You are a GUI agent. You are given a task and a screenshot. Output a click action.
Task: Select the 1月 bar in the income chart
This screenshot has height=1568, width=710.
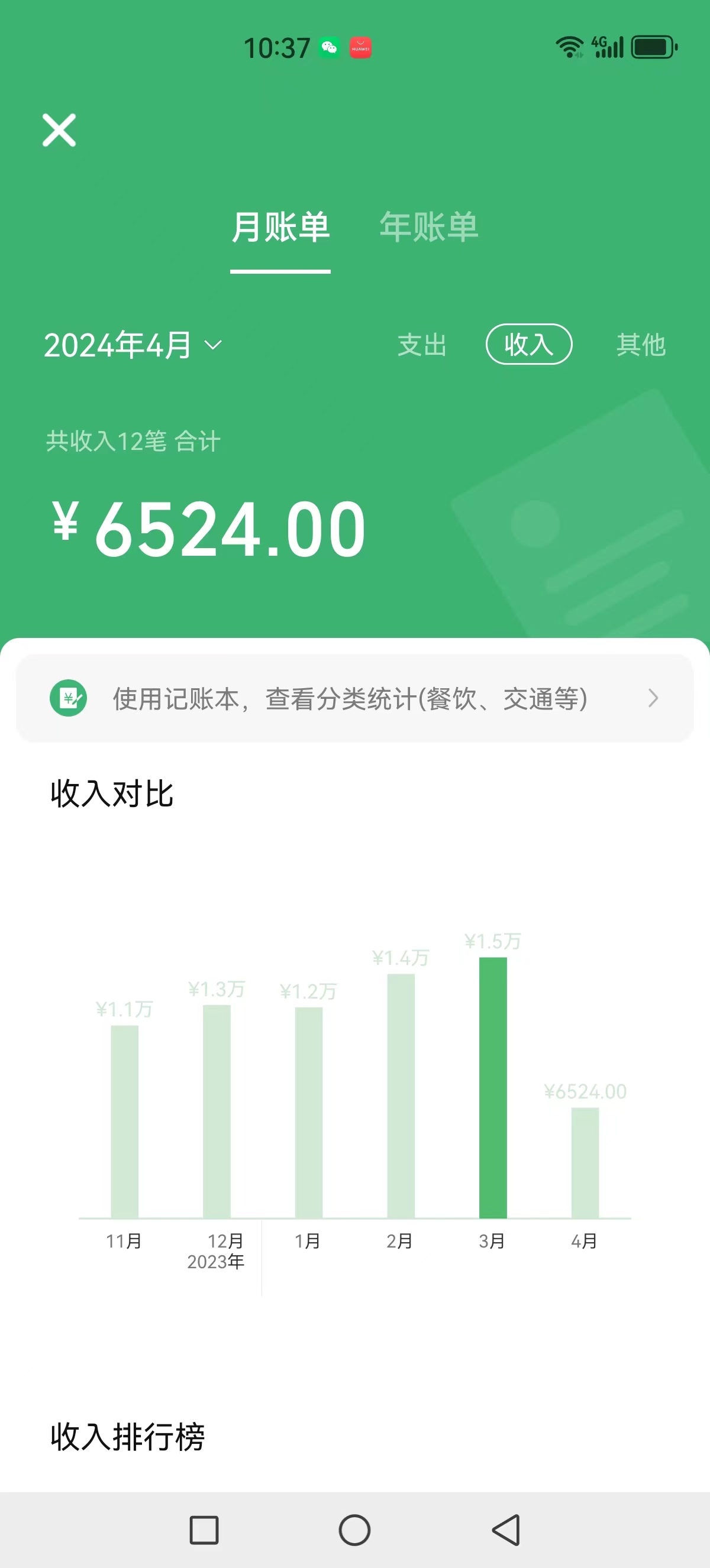pos(309,1112)
